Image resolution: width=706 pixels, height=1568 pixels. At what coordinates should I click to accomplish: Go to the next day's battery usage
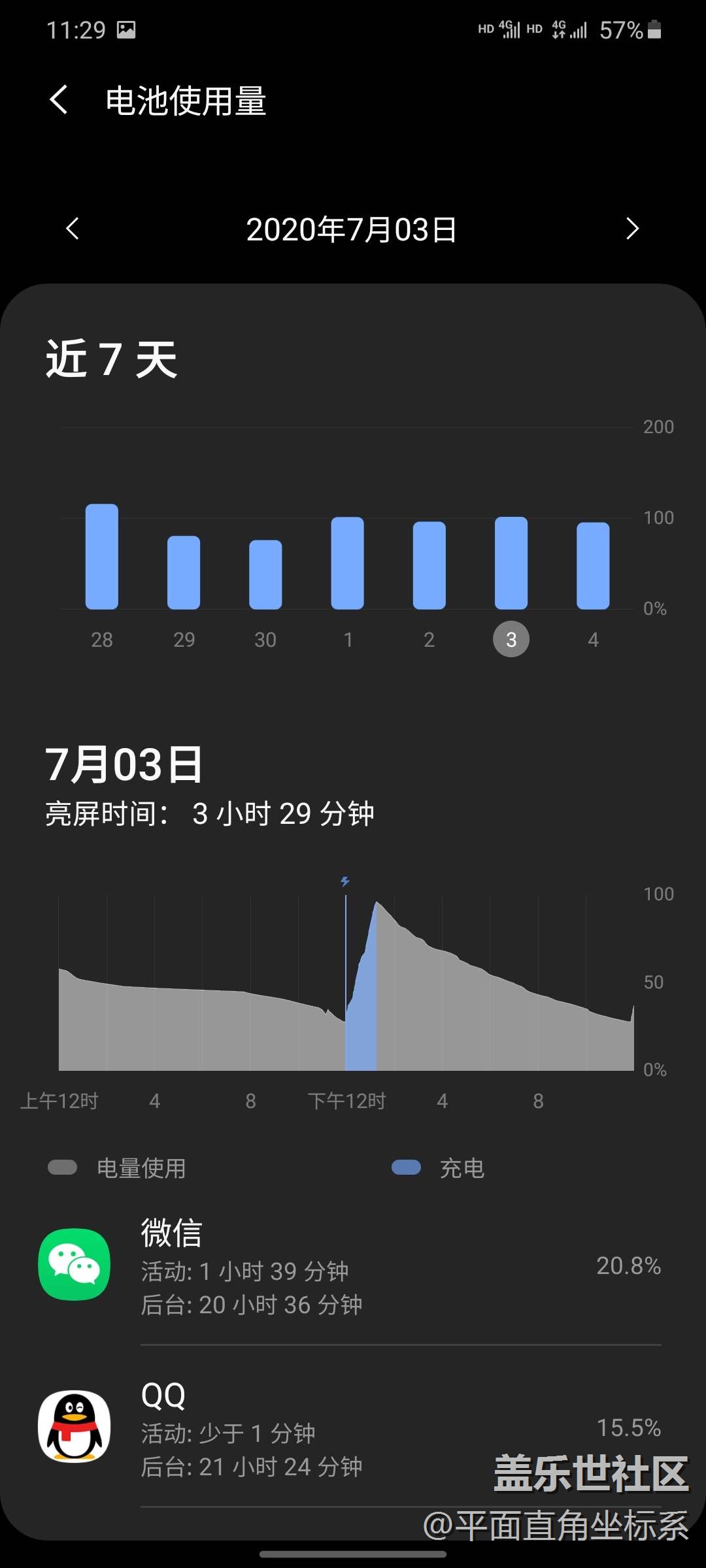click(x=631, y=229)
